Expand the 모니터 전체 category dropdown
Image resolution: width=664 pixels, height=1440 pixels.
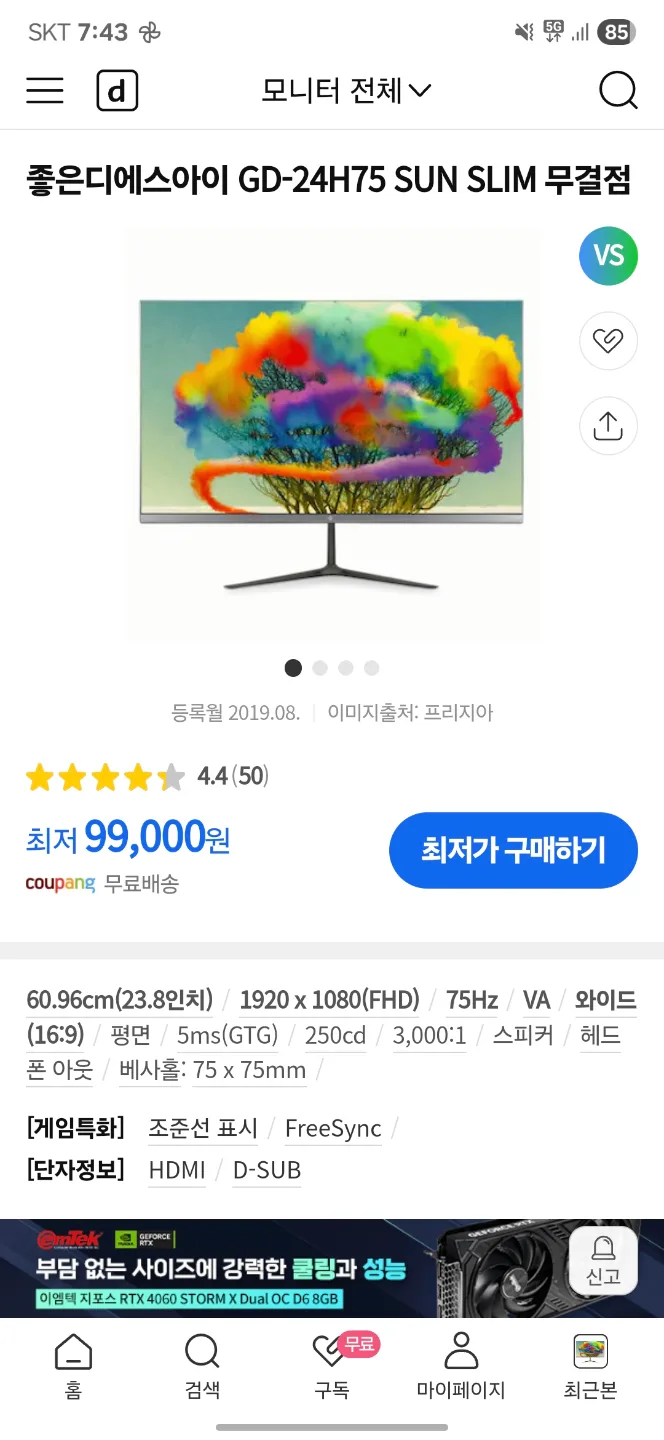pos(346,92)
